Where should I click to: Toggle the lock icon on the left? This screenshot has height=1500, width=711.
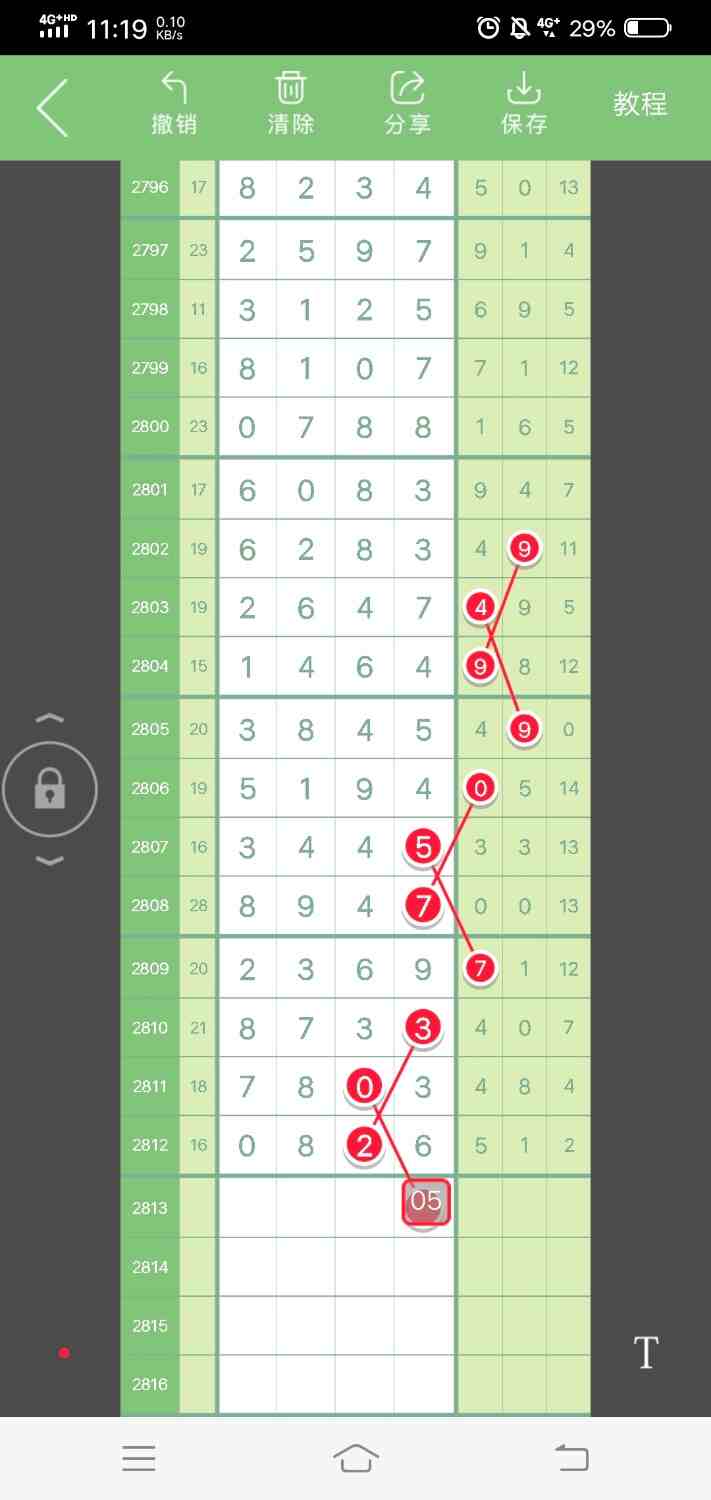coord(50,791)
